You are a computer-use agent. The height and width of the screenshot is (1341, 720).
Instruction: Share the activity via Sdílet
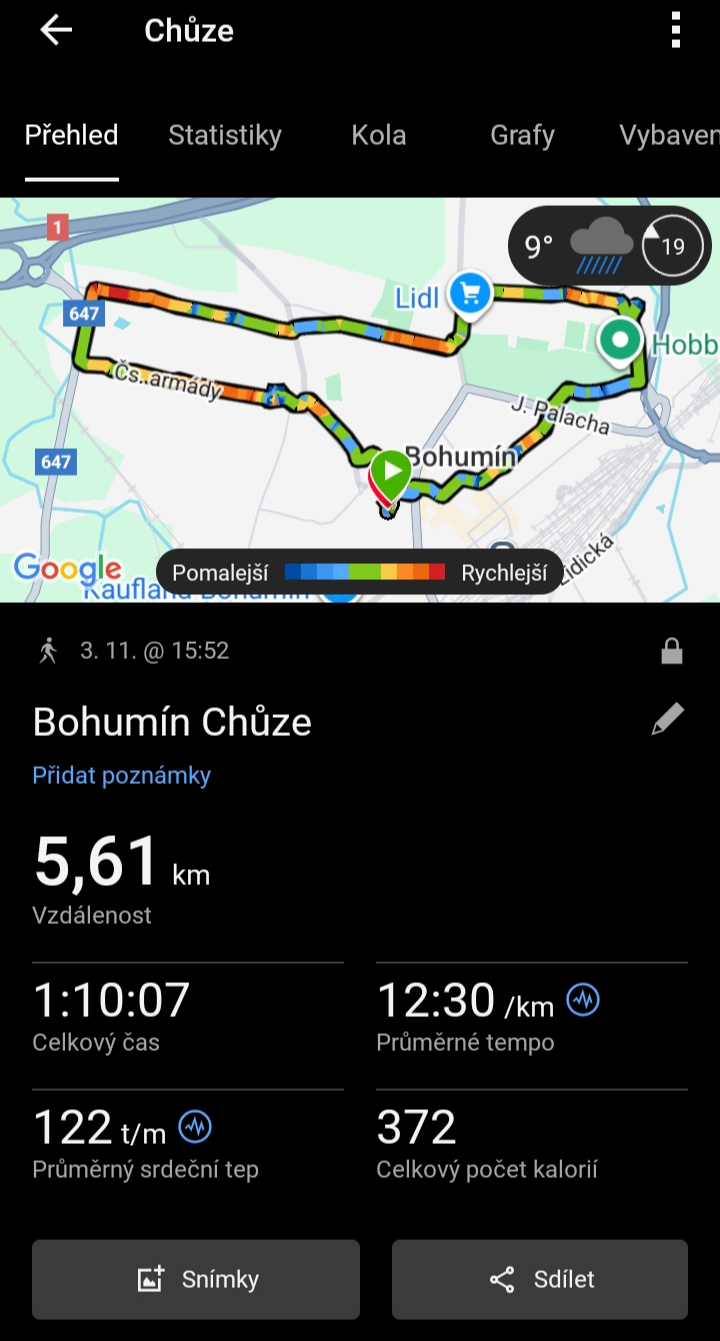click(540, 1279)
